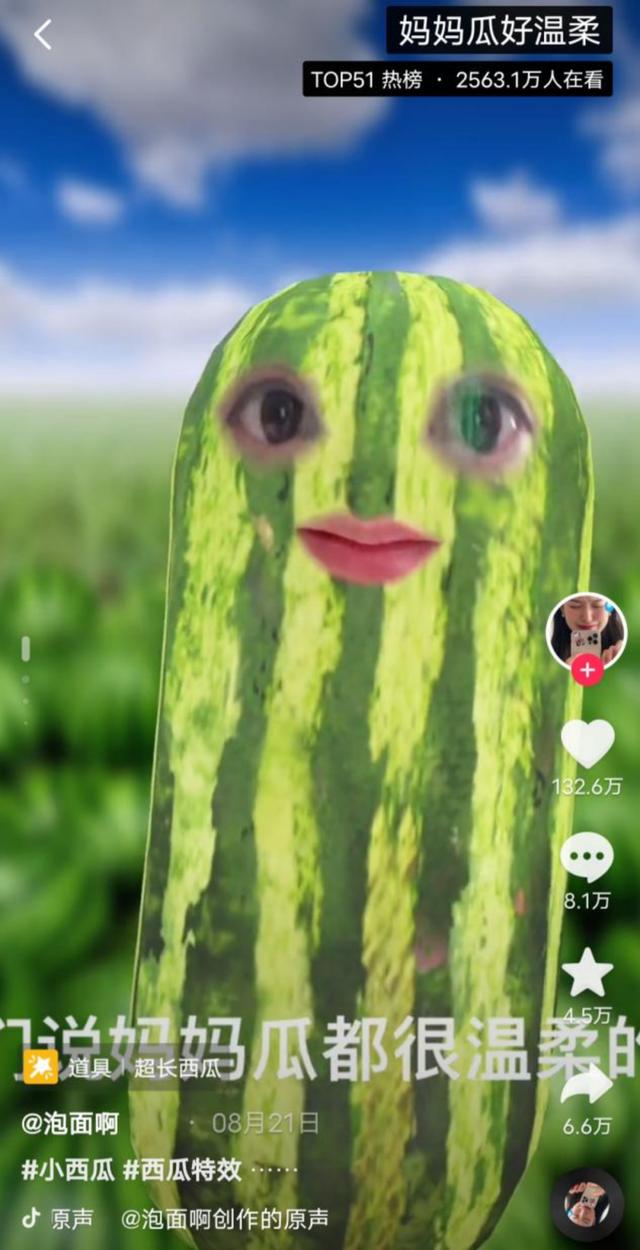Follow the creator with the plus button
This screenshot has width=640, height=1250.
click(x=587, y=671)
